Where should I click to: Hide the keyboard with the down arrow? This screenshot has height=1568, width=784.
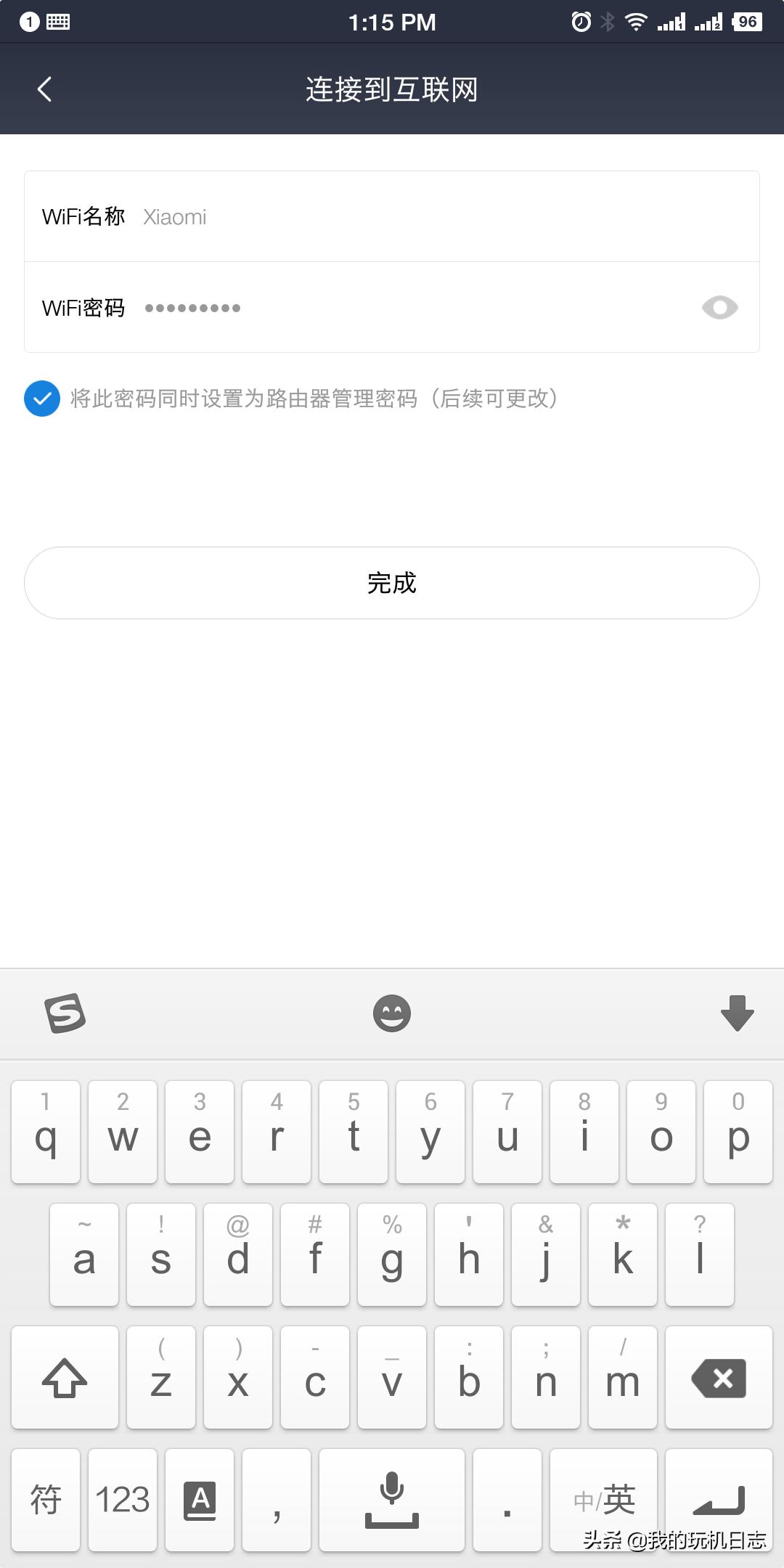click(738, 1013)
